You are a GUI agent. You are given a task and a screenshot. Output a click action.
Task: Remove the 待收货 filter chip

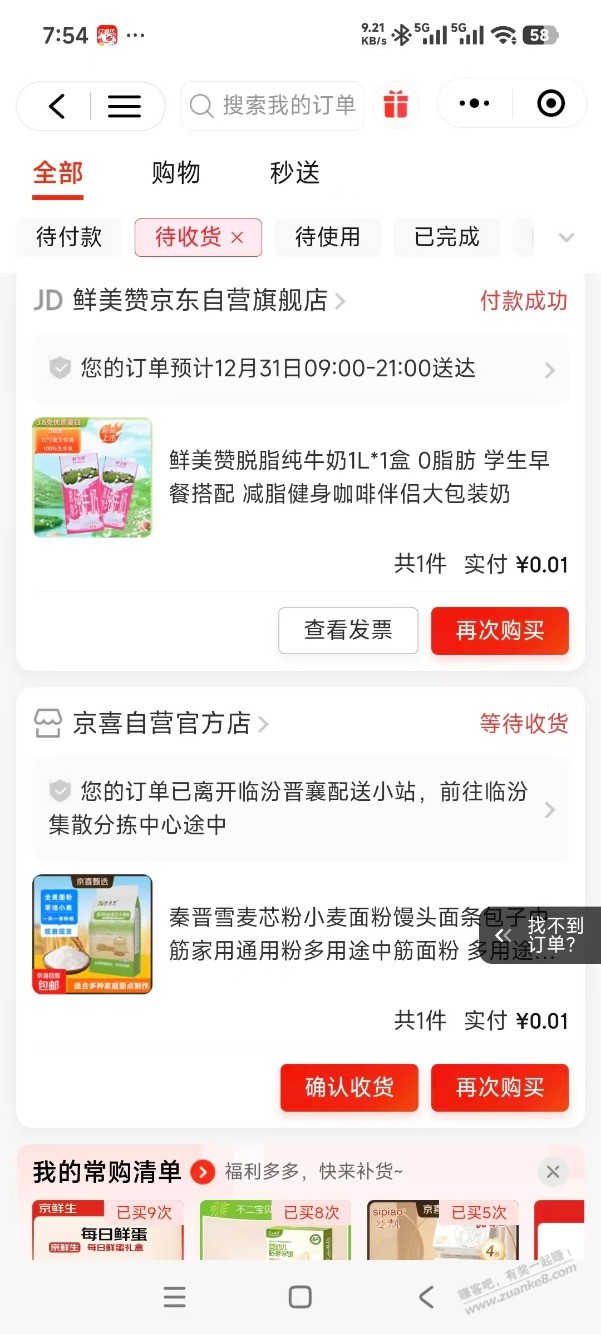[237, 238]
